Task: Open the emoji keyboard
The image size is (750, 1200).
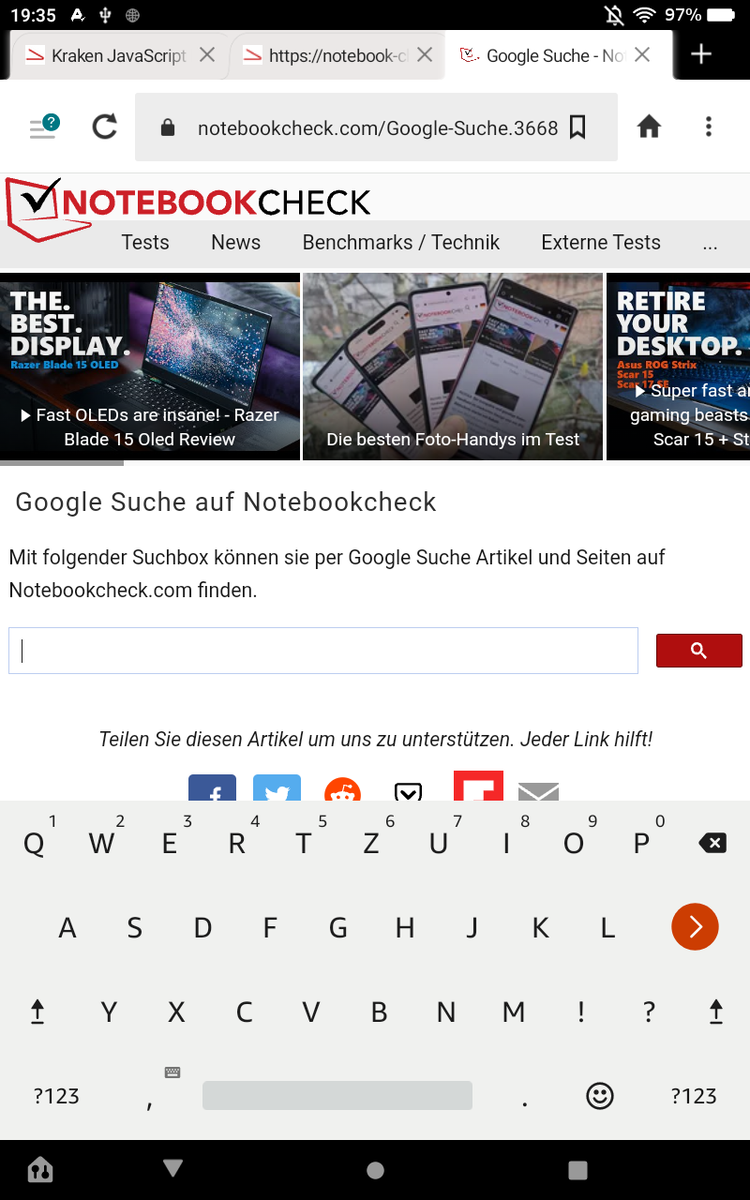Action: (x=600, y=1096)
